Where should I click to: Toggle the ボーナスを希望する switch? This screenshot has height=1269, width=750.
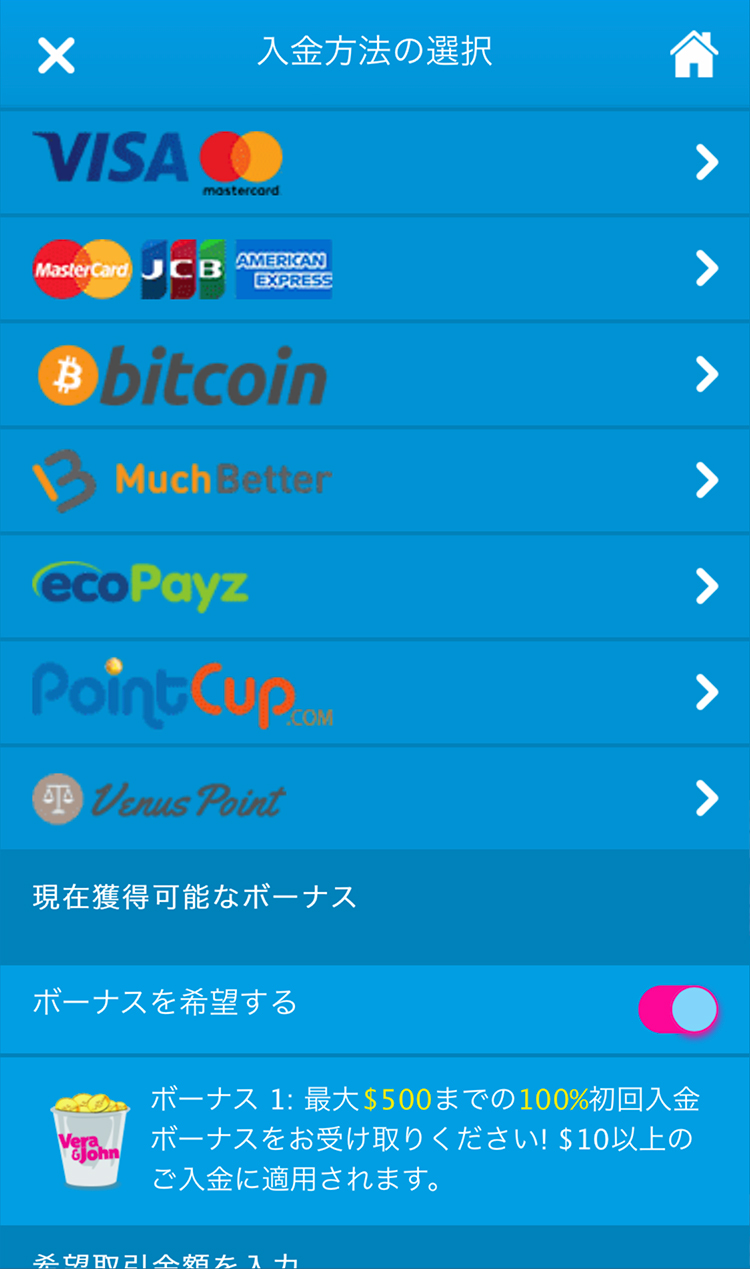(679, 1009)
